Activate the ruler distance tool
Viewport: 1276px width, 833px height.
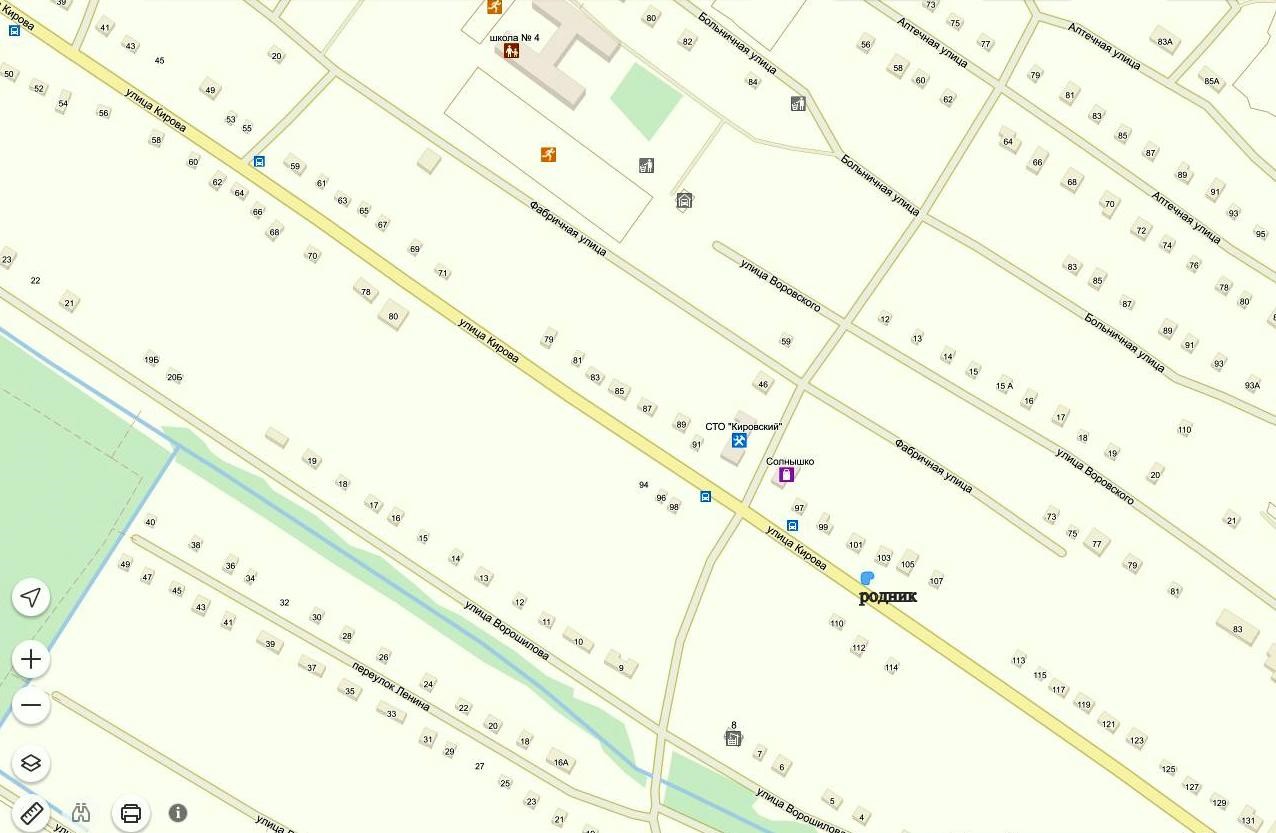click(31, 813)
